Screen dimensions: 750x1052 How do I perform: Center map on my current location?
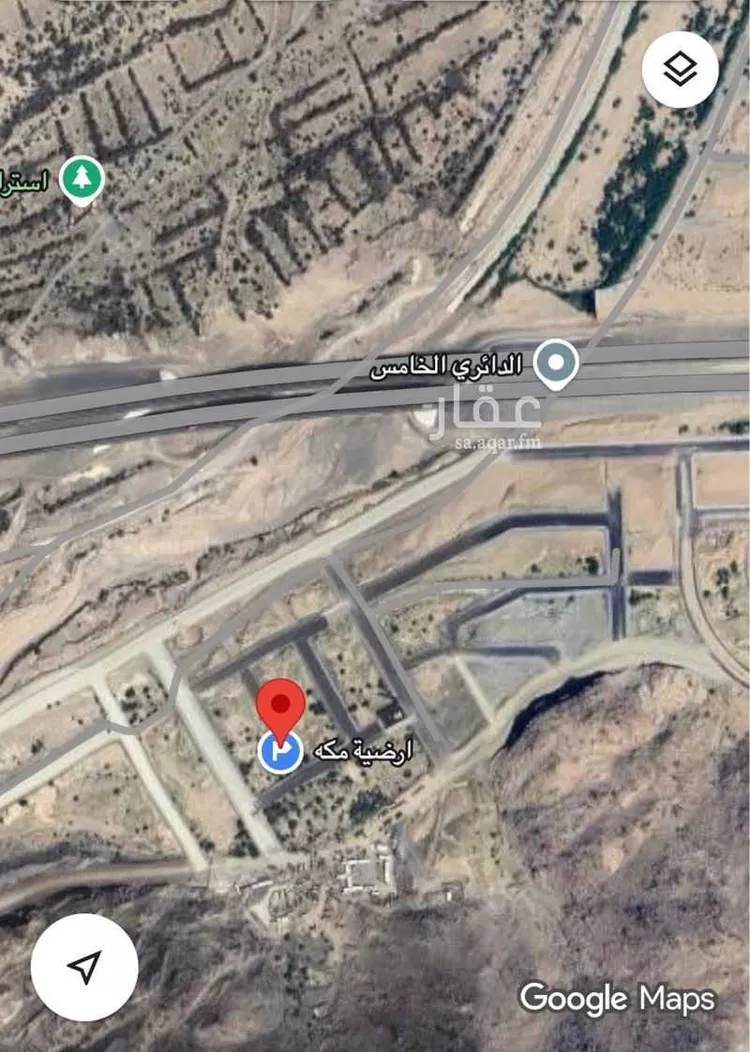pos(85,967)
